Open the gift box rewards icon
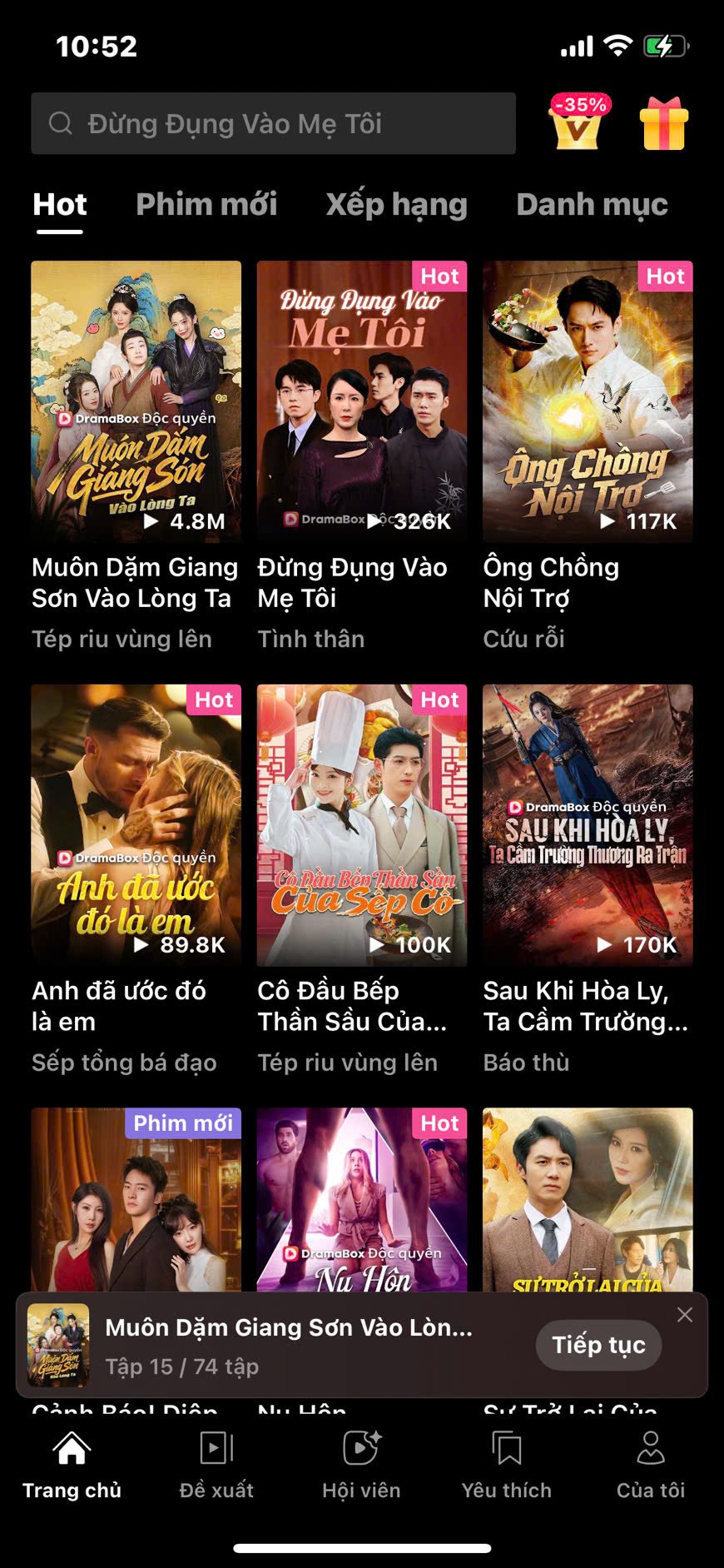The width and height of the screenshot is (724, 1568). pyautogui.click(x=663, y=123)
